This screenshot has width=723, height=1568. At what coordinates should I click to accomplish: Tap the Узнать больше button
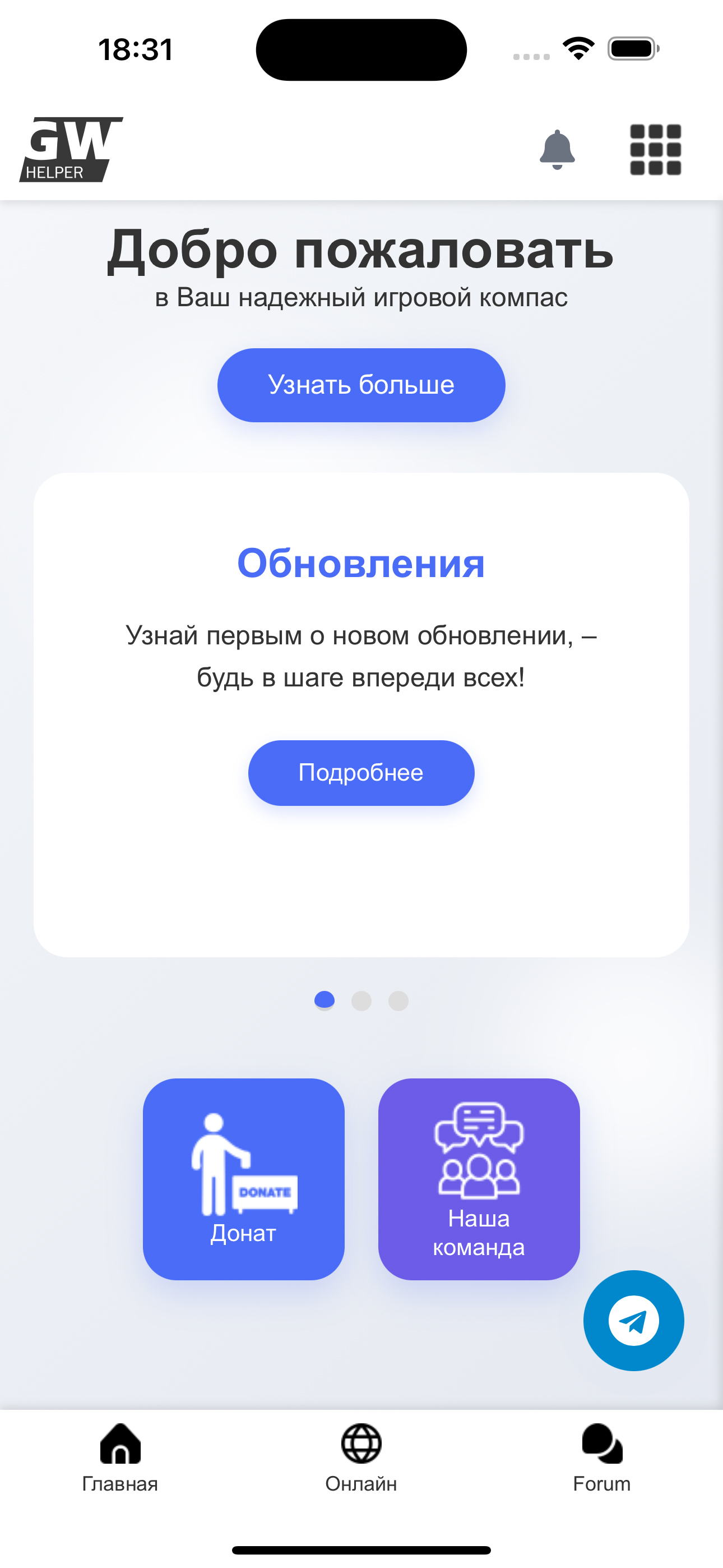(x=361, y=385)
